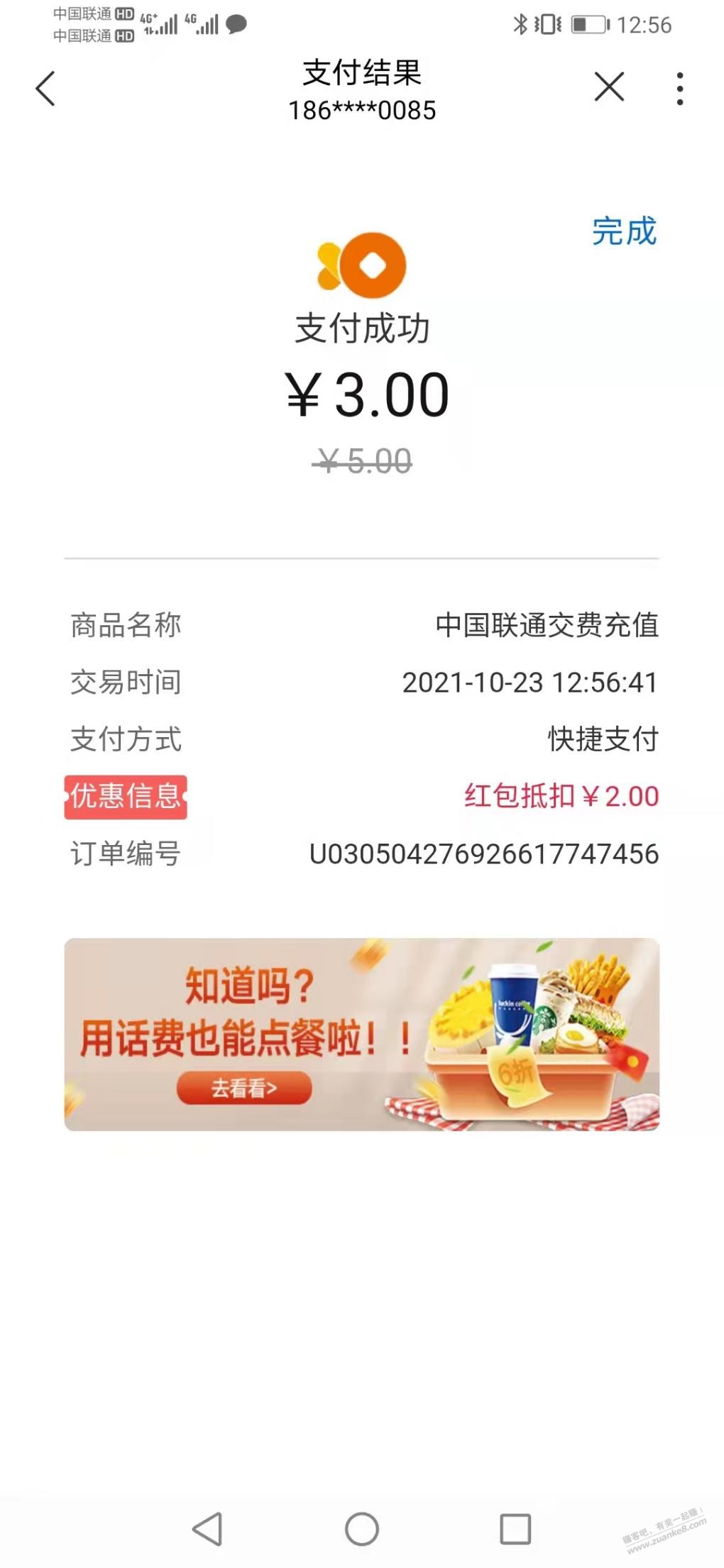
Task: Tap the system home button
Action: click(x=362, y=1528)
